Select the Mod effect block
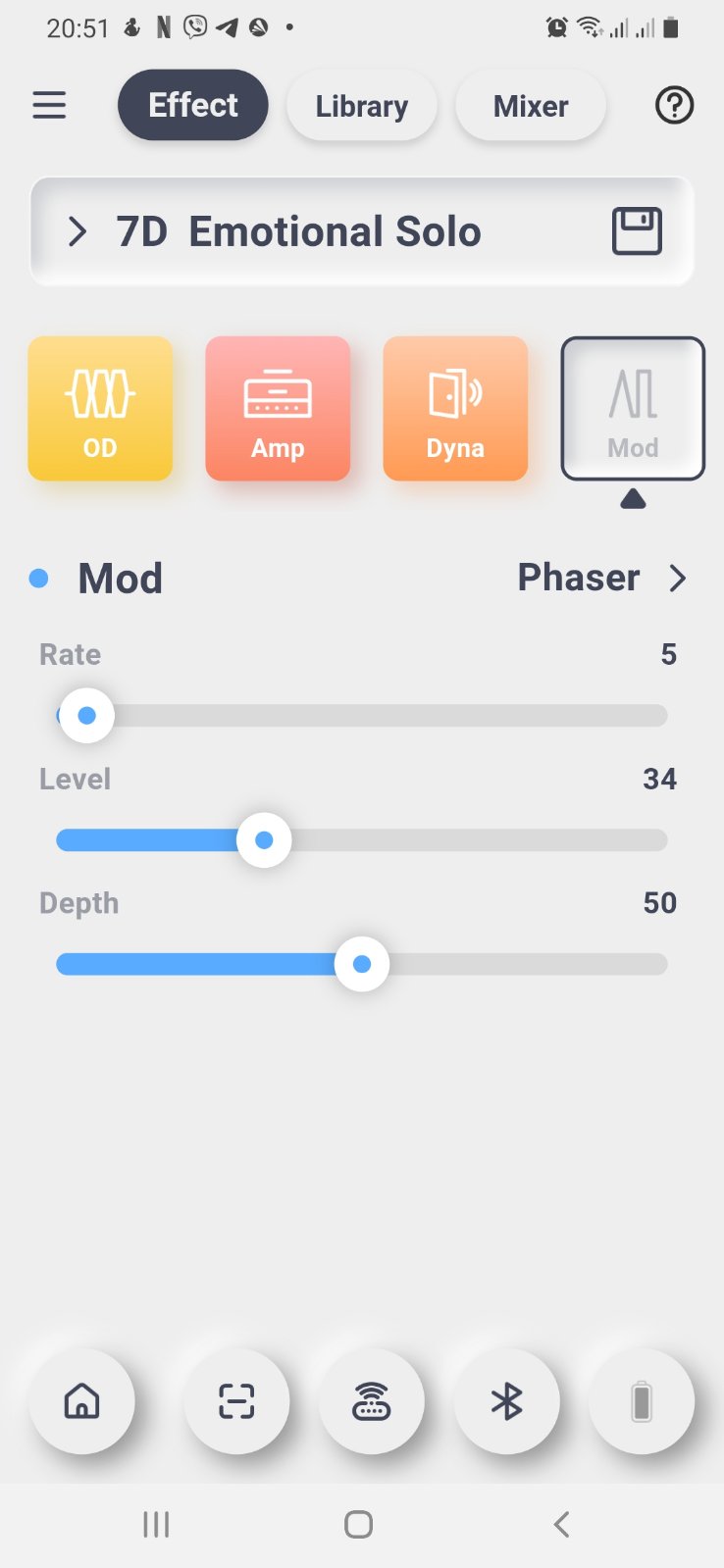This screenshot has width=724, height=1568. point(633,409)
